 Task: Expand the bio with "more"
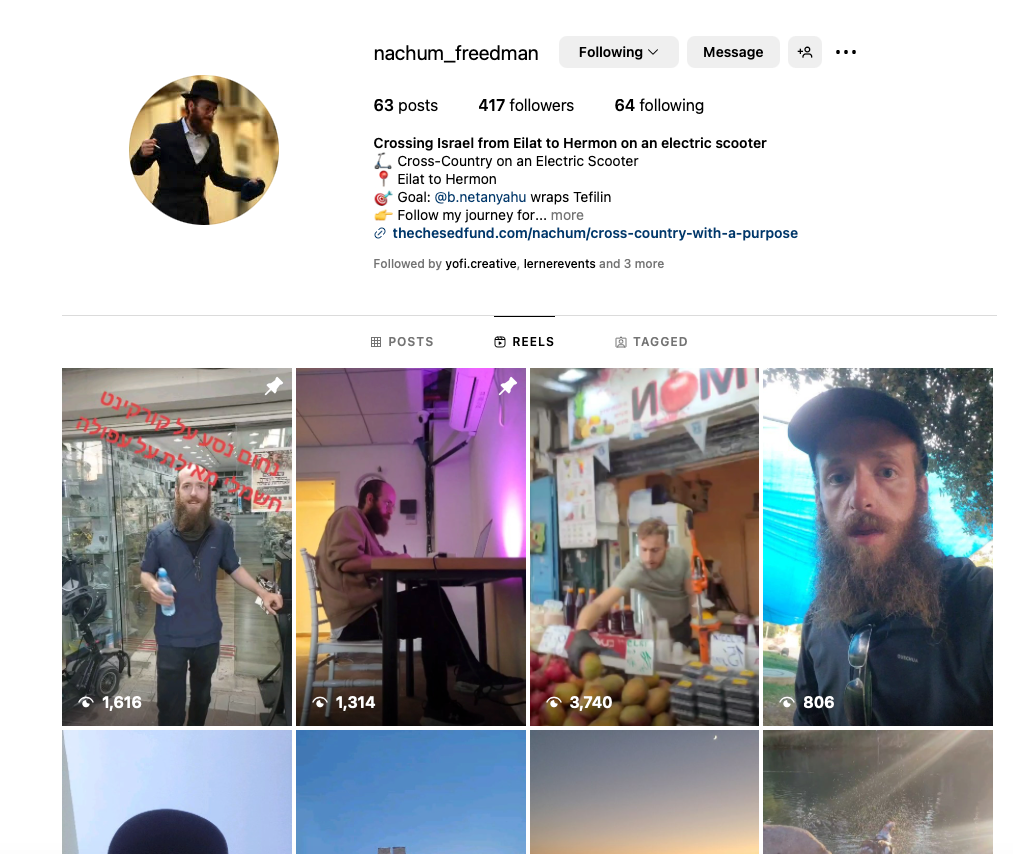tap(567, 215)
